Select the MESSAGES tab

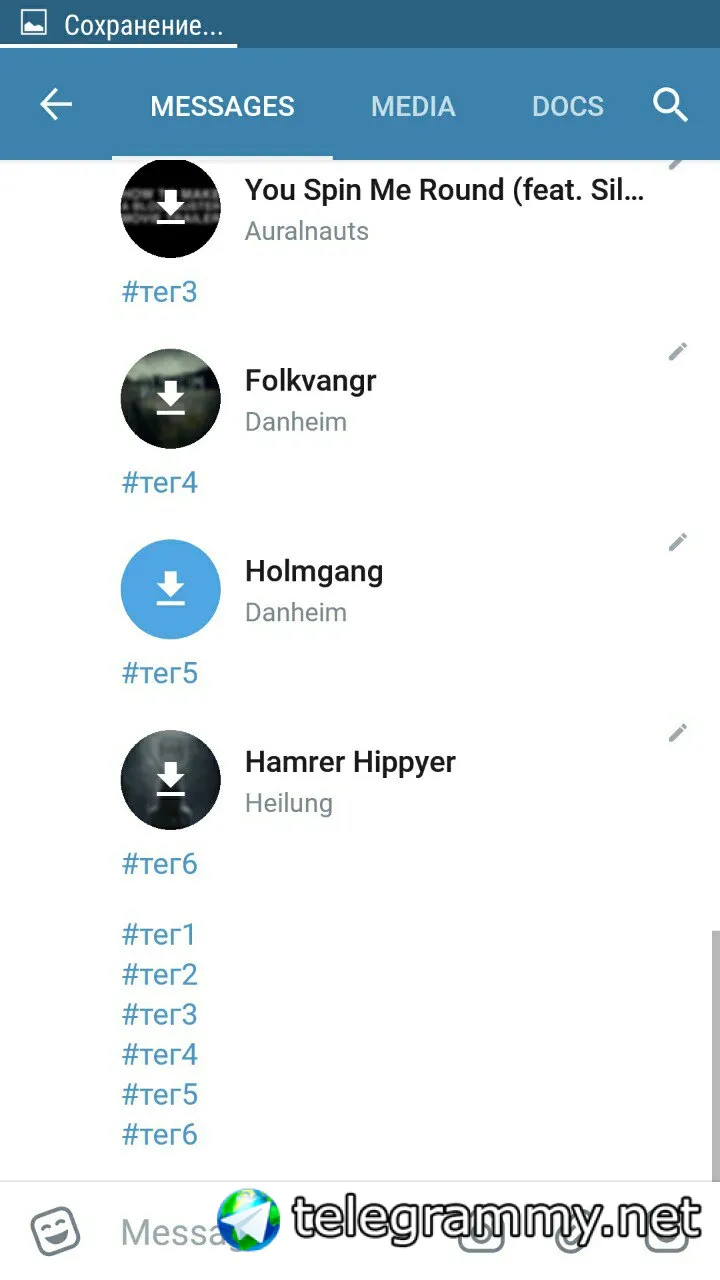click(x=222, y=106)
